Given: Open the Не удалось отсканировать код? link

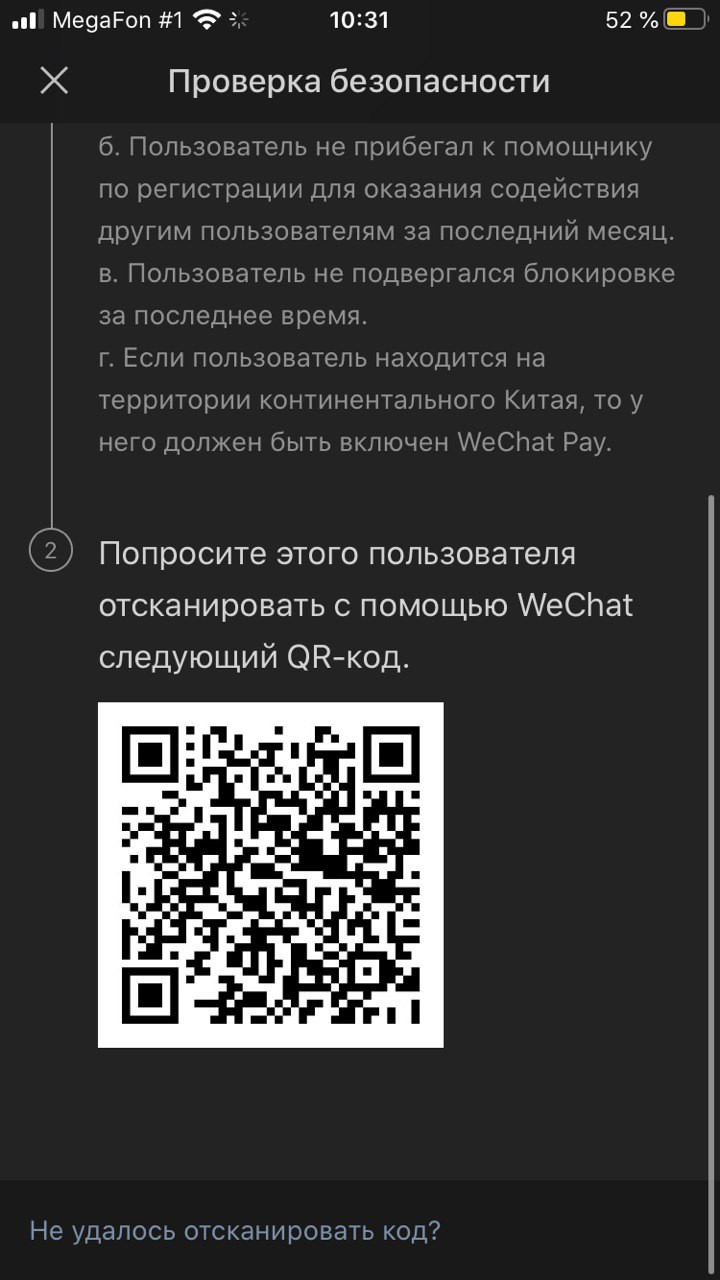Looking at the screenshot, I should (235, 1230).
